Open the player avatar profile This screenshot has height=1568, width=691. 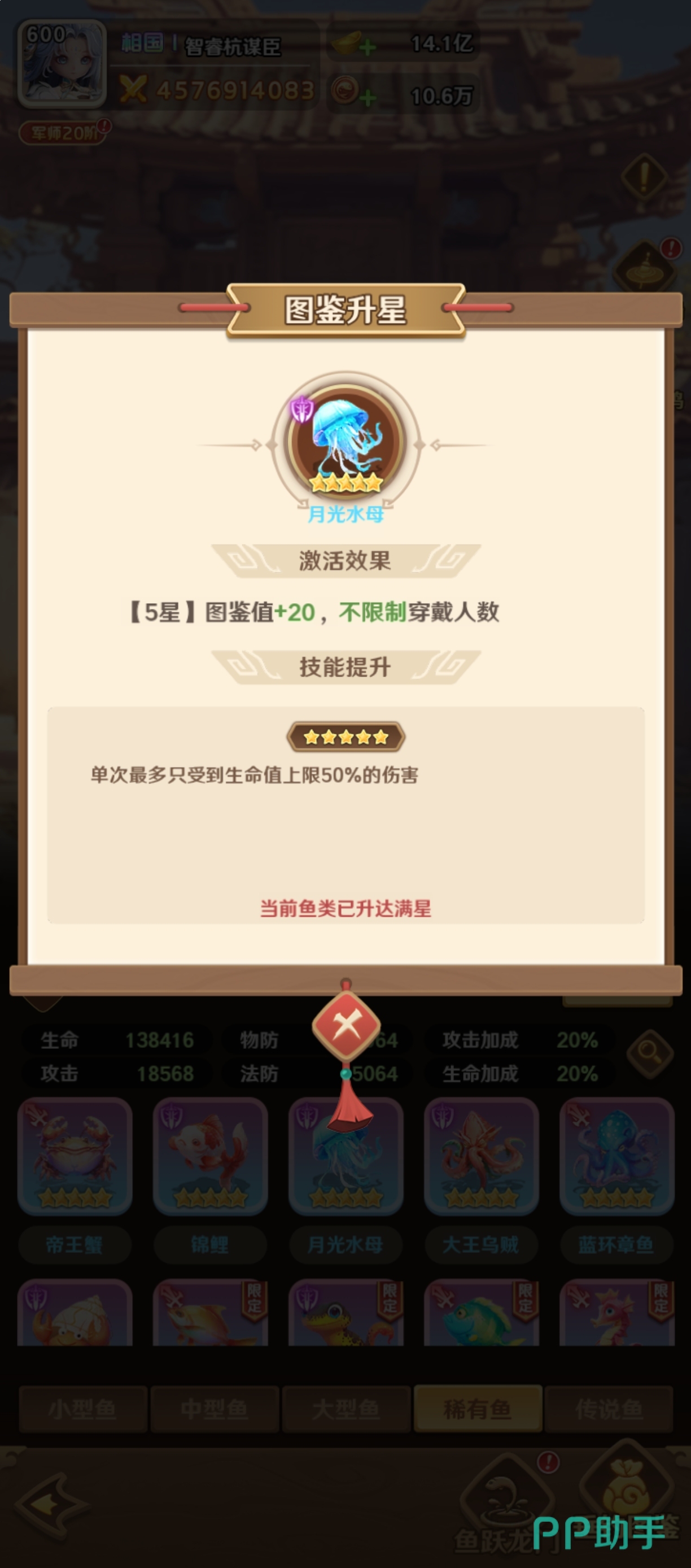coord(62,63)
